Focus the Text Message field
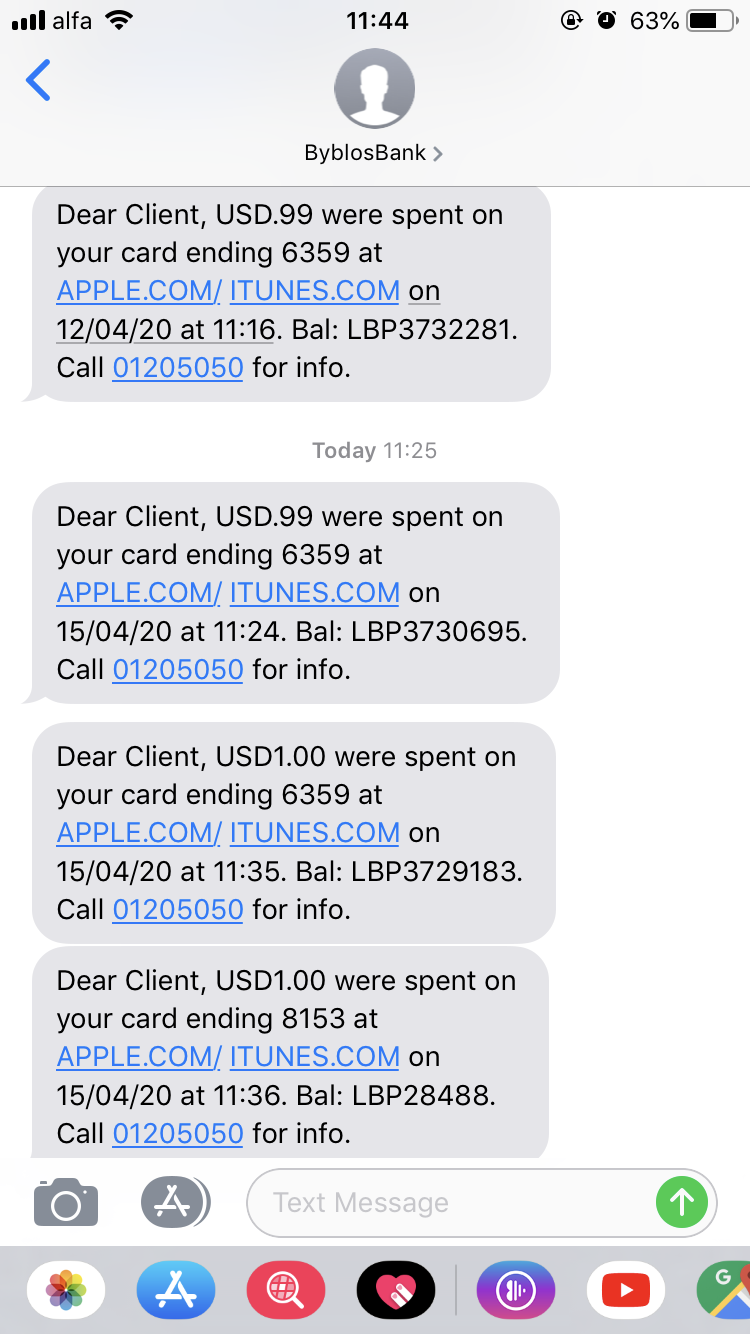Image resolution: width=750 pixels, height=1334 pixels. (x=450, y=1202)
